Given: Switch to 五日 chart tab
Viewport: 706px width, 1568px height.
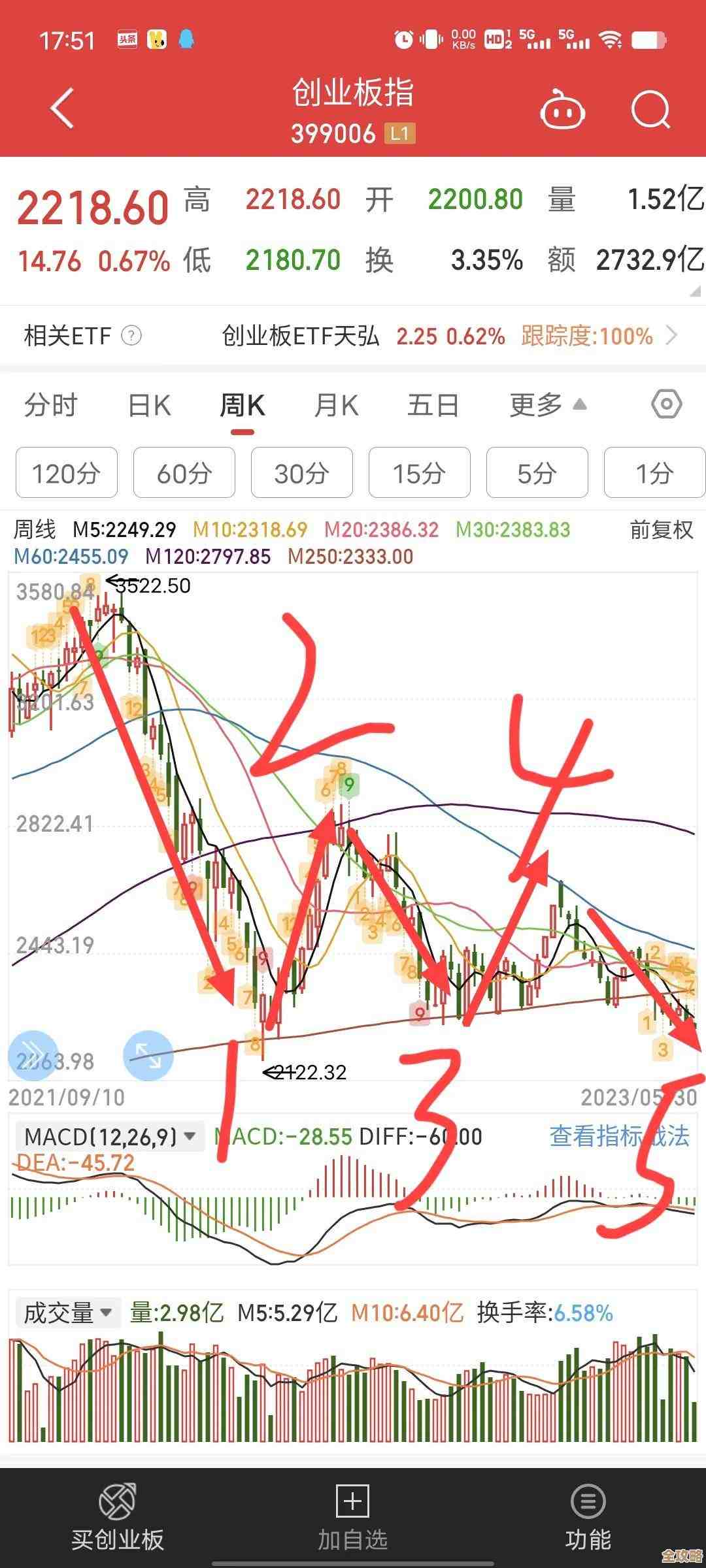Looking at the screenshot, I should pyautogui.click(x=433, y=406).
